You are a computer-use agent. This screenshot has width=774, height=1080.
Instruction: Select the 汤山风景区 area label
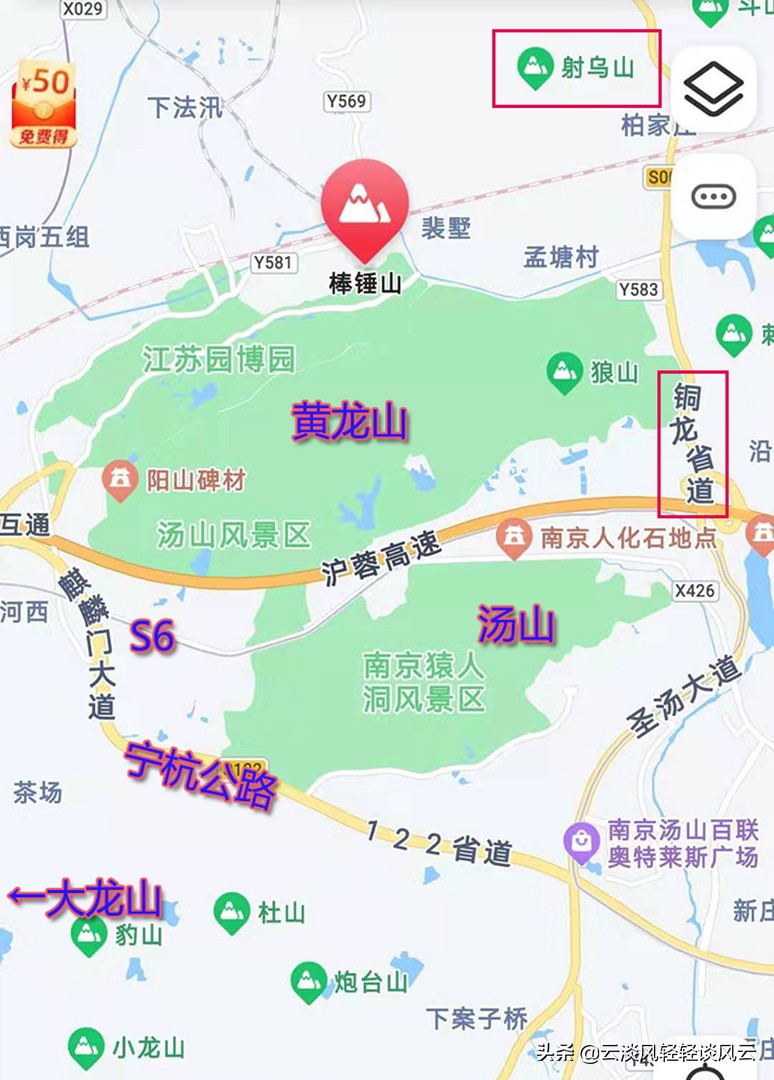point(234,532)
